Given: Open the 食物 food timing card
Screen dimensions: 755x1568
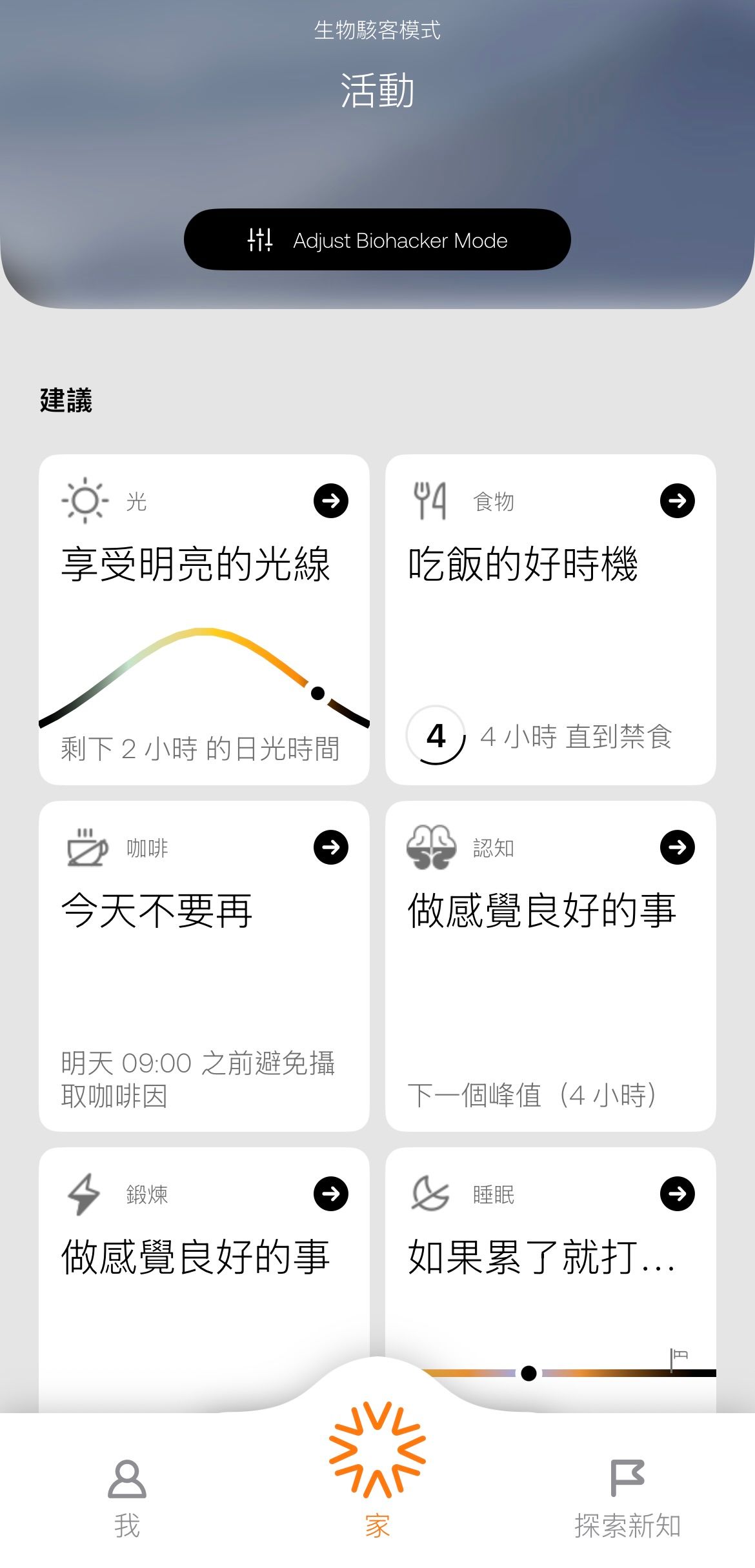Looking at the screenshot, I should pos(550,619).
